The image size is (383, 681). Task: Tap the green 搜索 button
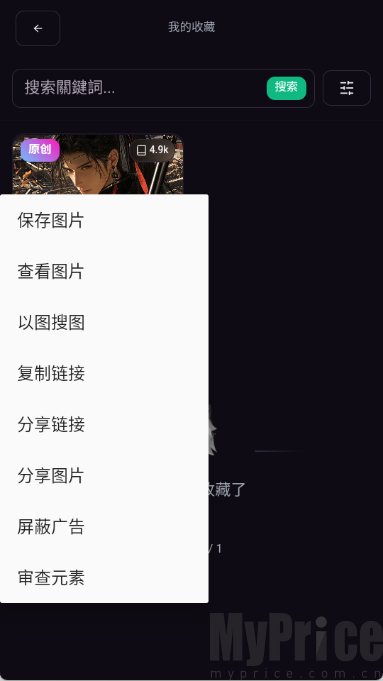(x=286, y=88)
